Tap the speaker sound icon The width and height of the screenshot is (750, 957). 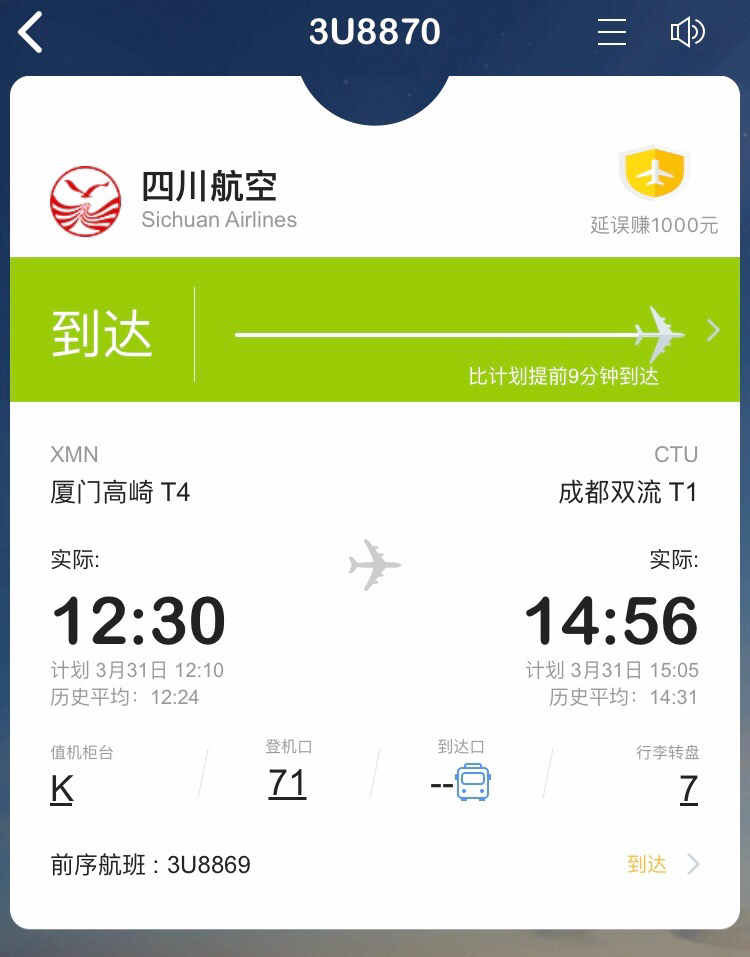687,32
